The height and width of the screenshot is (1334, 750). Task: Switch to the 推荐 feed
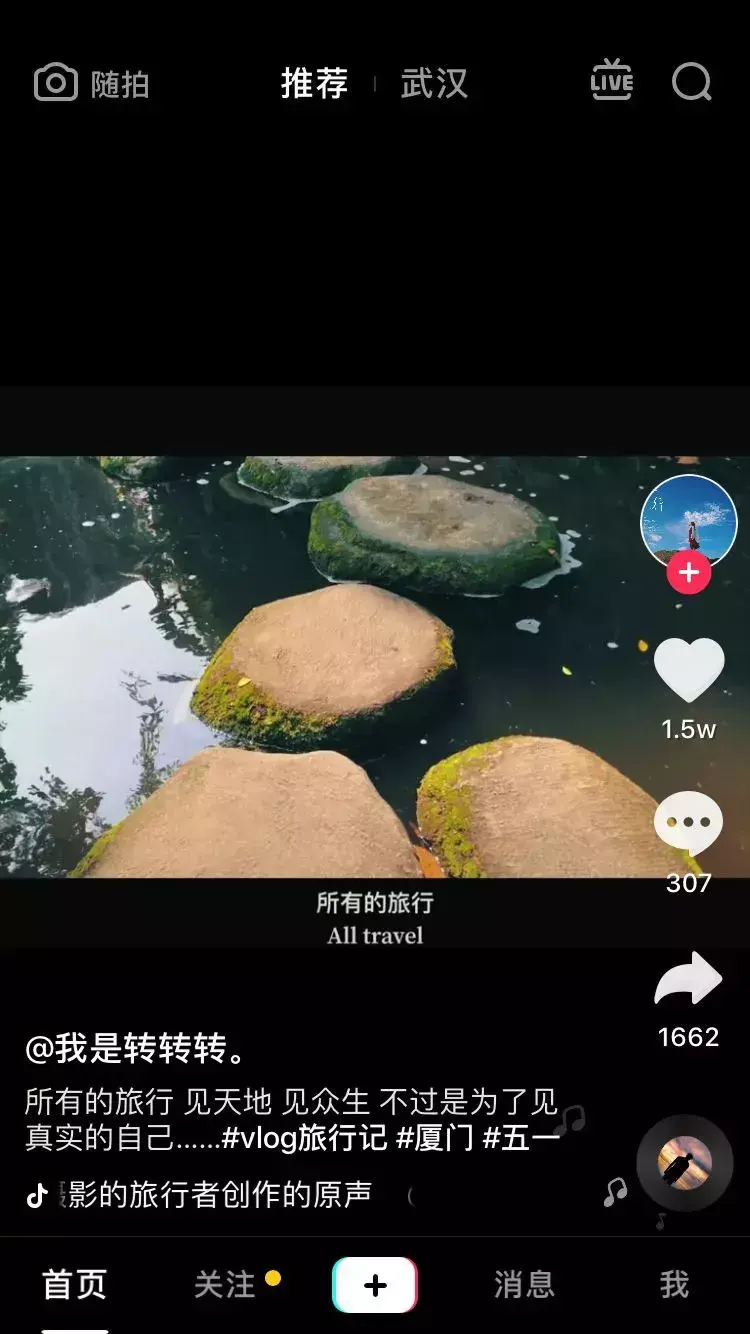[x=314, y=84]
